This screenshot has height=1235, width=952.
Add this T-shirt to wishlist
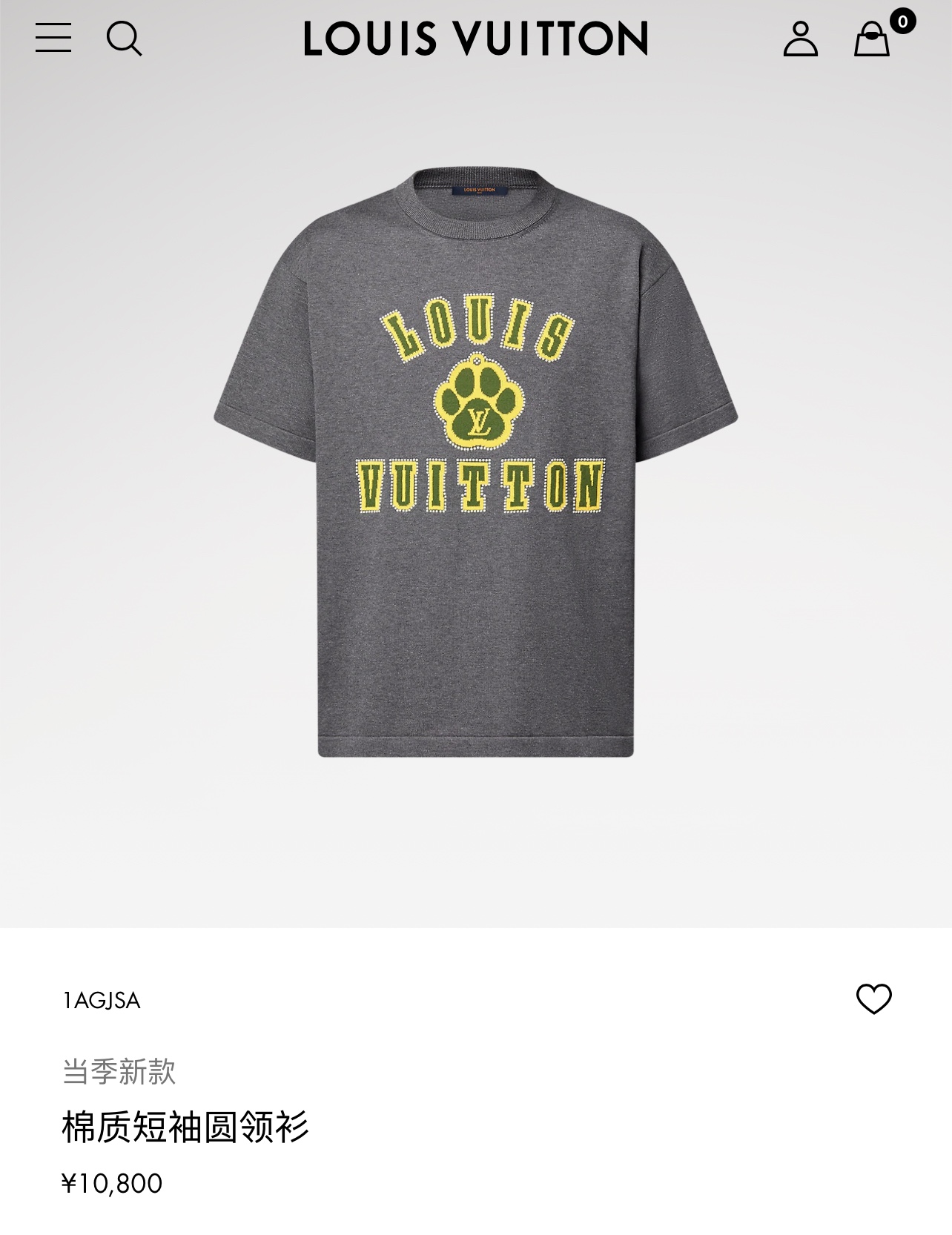tap(874, 999)
